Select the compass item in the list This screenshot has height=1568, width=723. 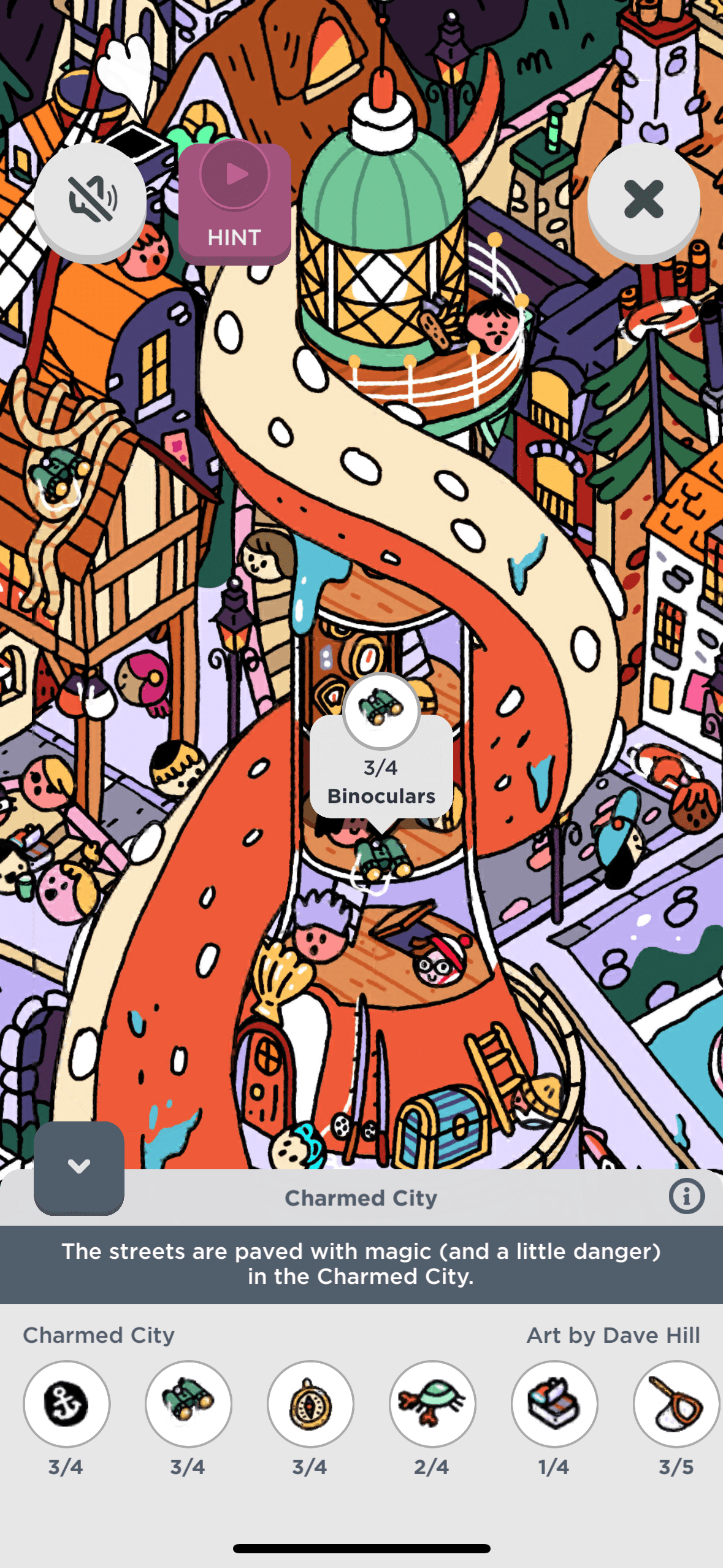(x=310, y=1404)
